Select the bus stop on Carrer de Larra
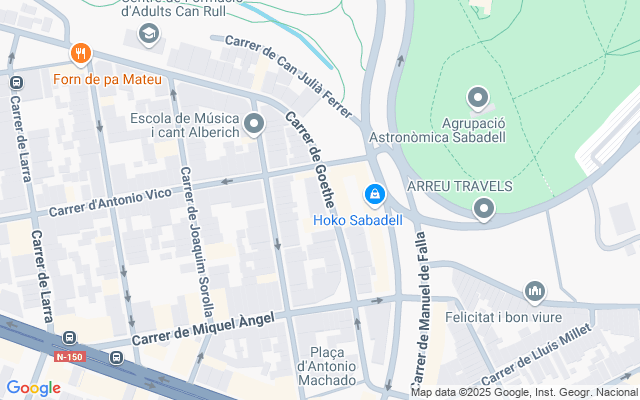640x400 pixels. click(15, 82)
